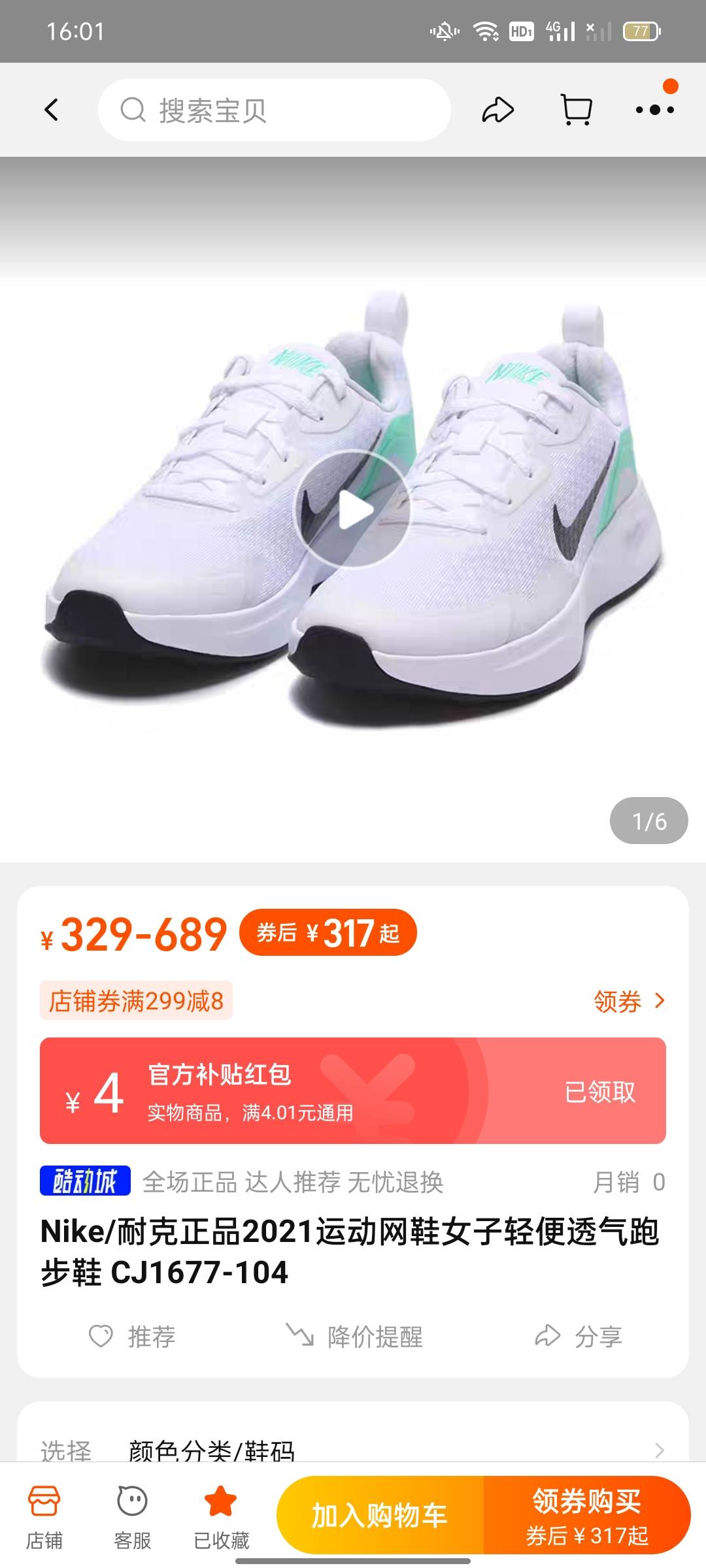This screenshot has width=706, height=1568.
Task: Tap 领券购买 to buy with coupon
Action: (x=586, y=1515)
